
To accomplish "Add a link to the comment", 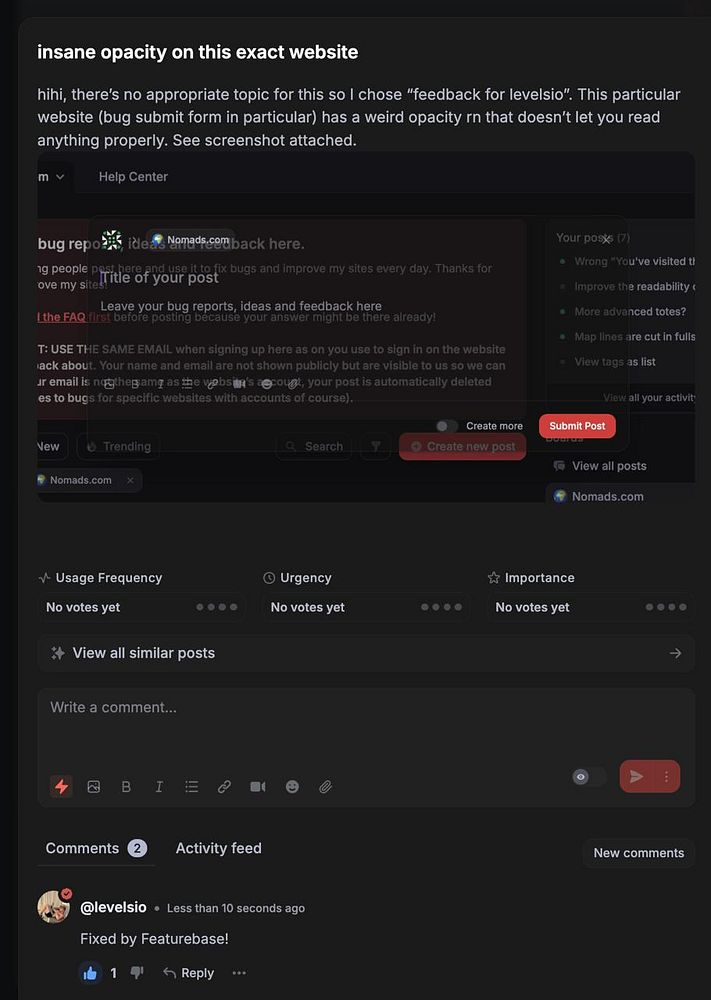I will pos(224,787).
